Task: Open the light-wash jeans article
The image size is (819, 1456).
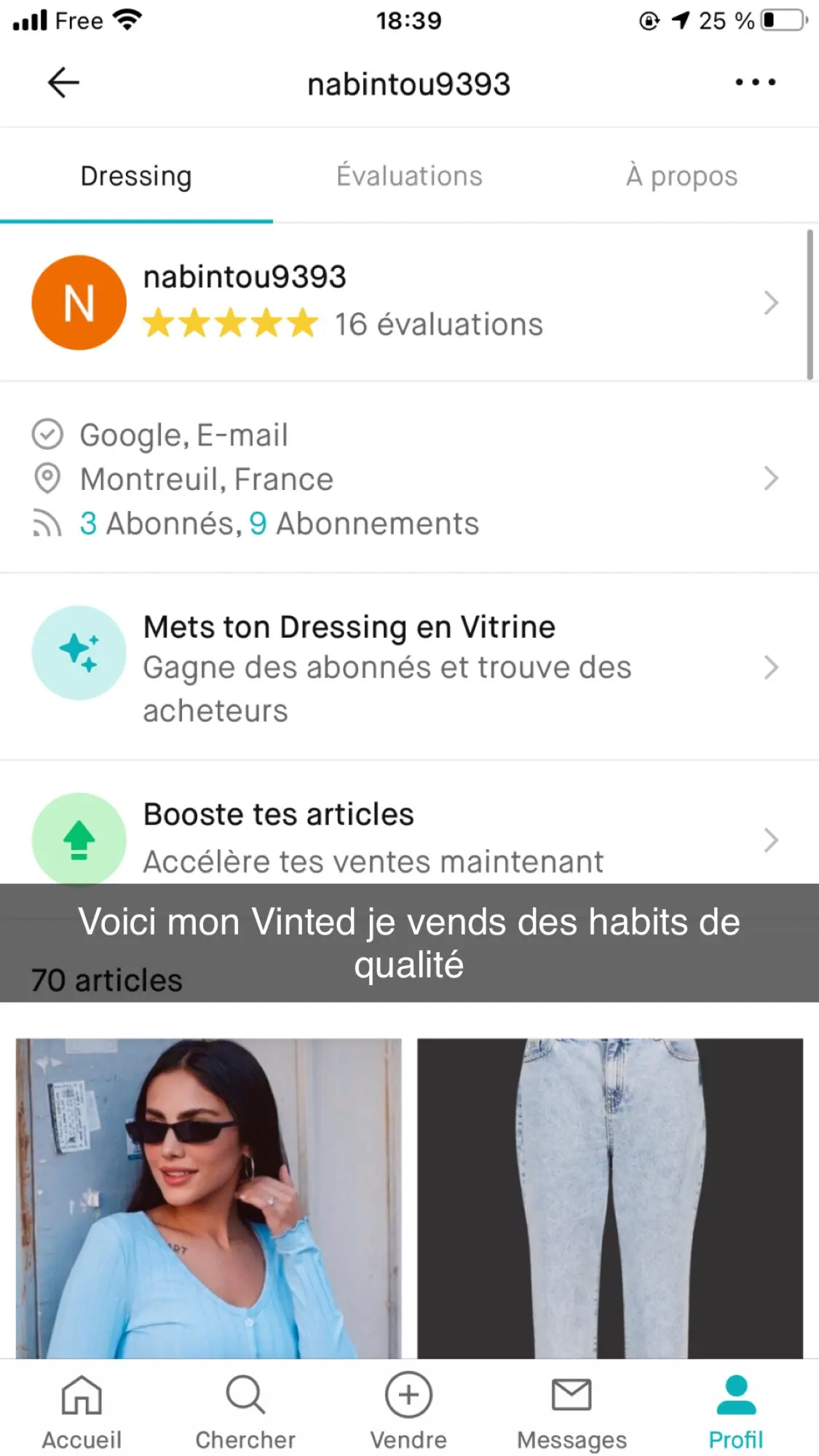Action: pyautogui.click(x=610, y=1198)
